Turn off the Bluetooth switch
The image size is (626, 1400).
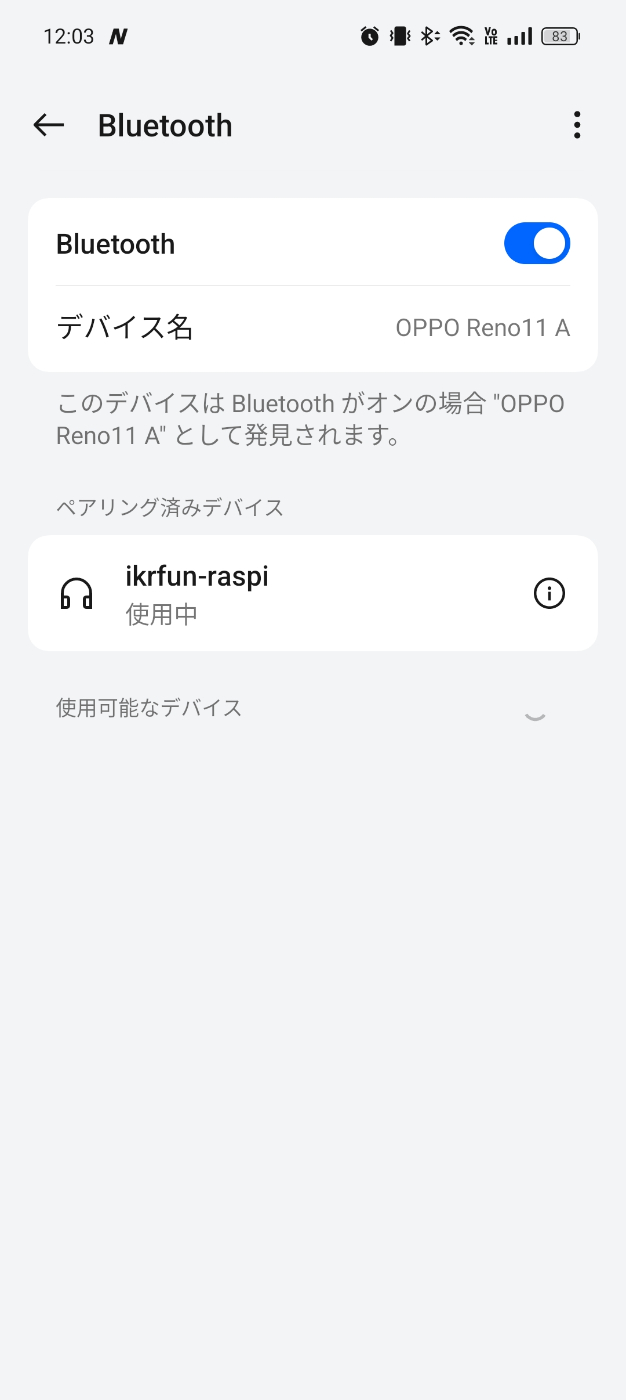click(537, 244)
